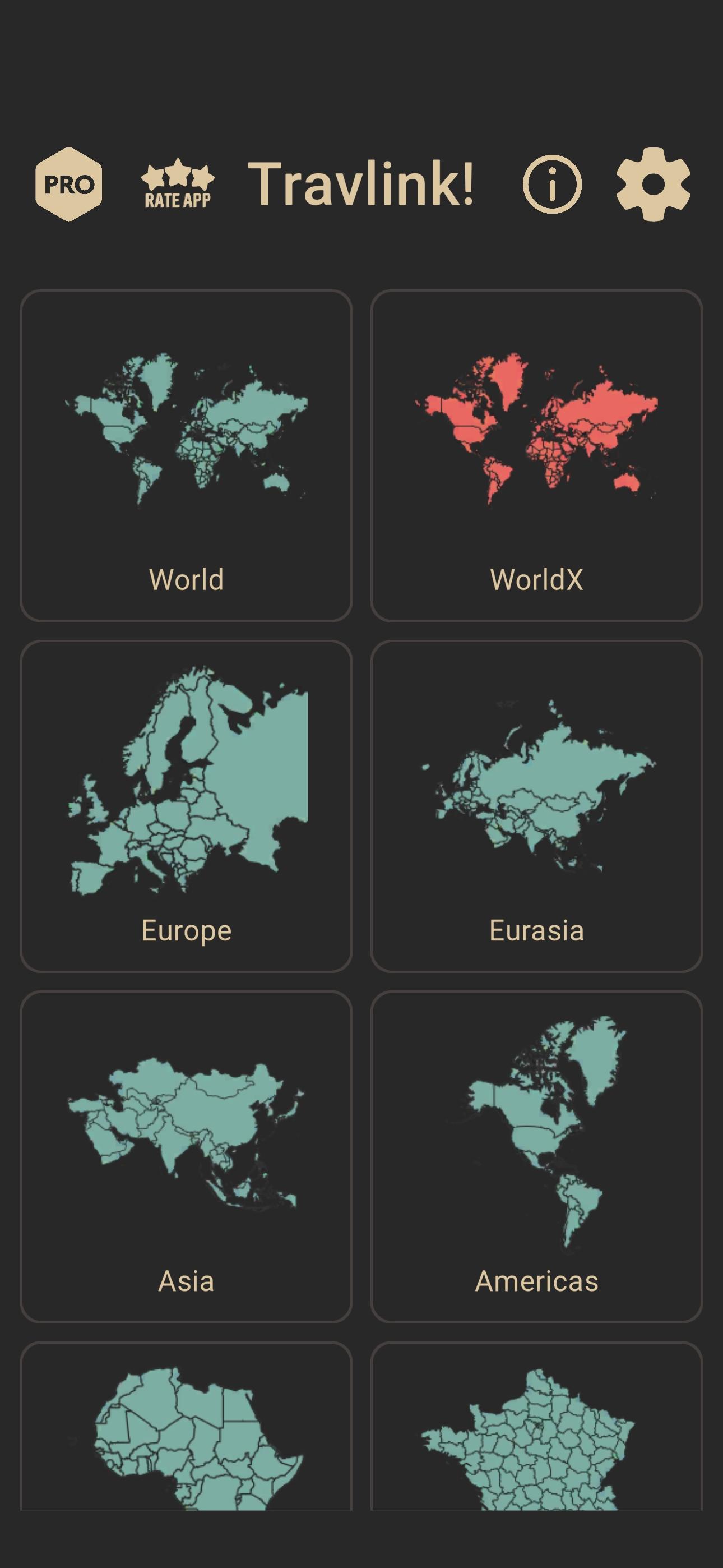723x1568 pixels.
Task: Open settings via the gear icon
Action: 653,184
